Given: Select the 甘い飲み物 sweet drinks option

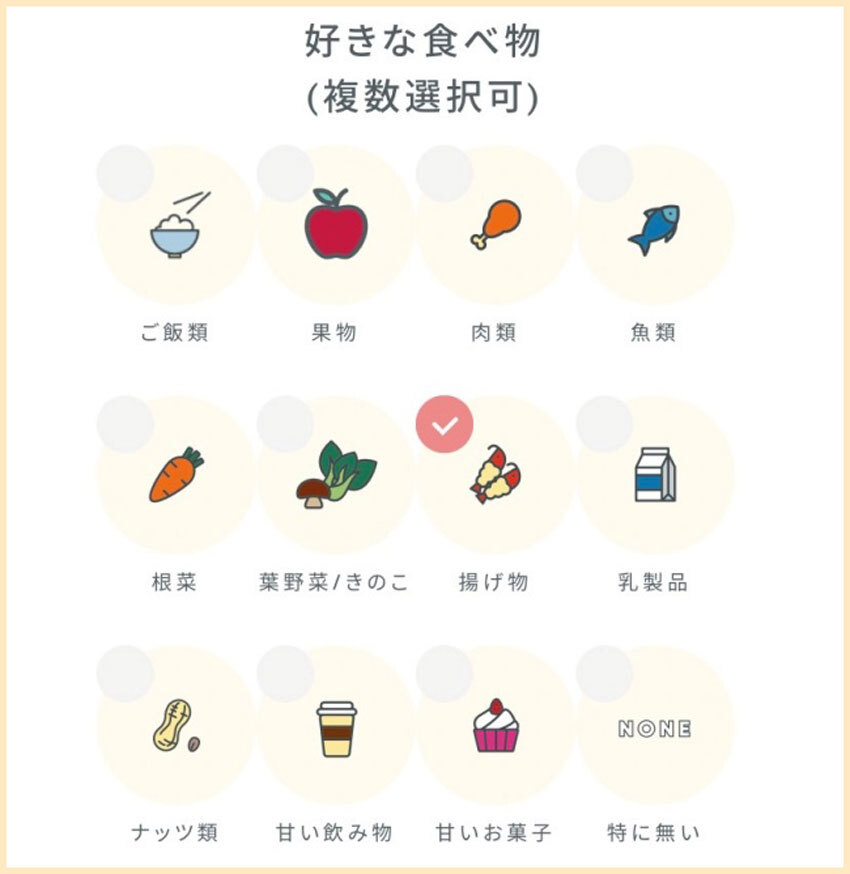Looking at the screenshot, I should pos(335,725).
